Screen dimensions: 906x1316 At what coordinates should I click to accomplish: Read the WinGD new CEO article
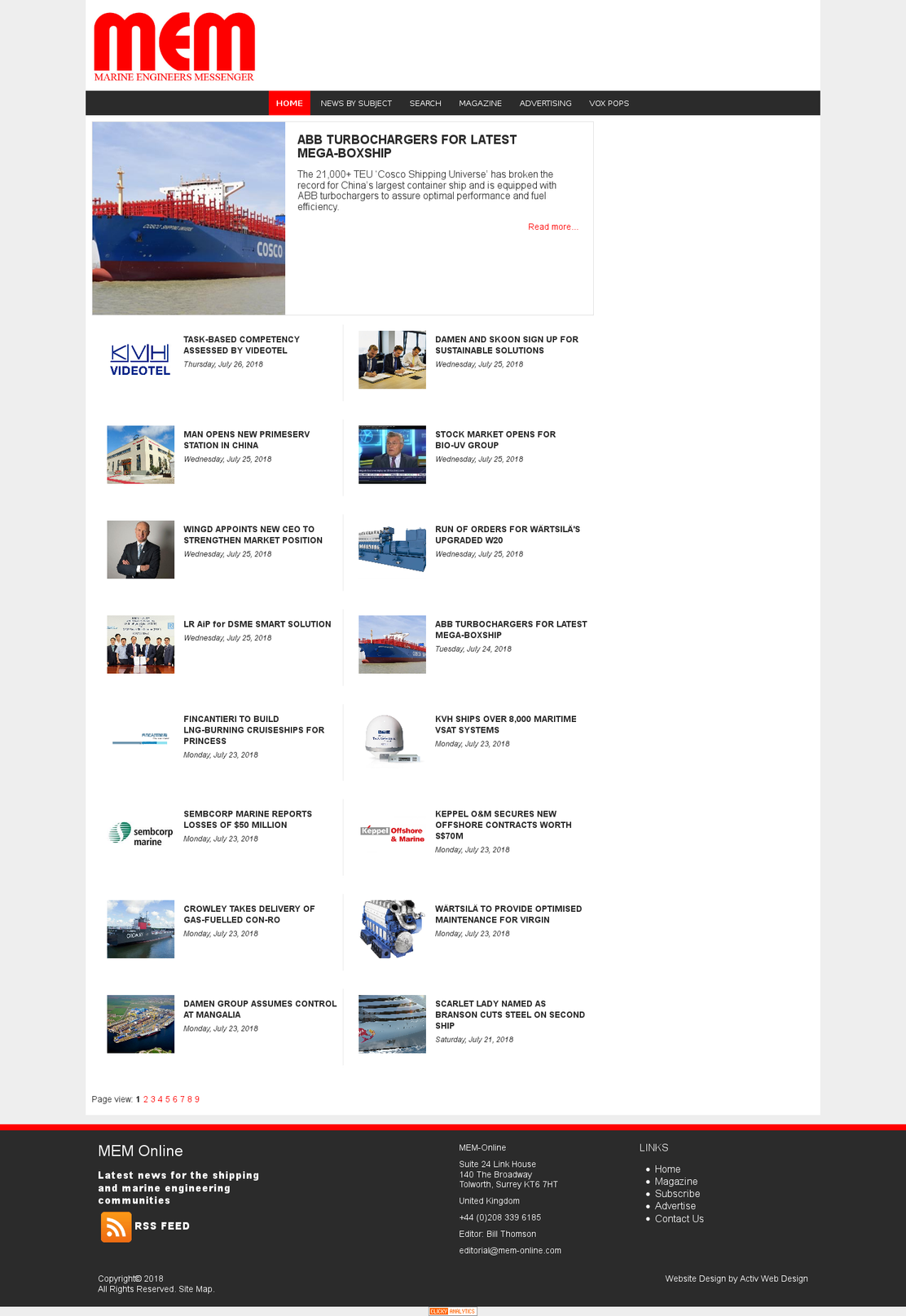click(x=253, y=535)
